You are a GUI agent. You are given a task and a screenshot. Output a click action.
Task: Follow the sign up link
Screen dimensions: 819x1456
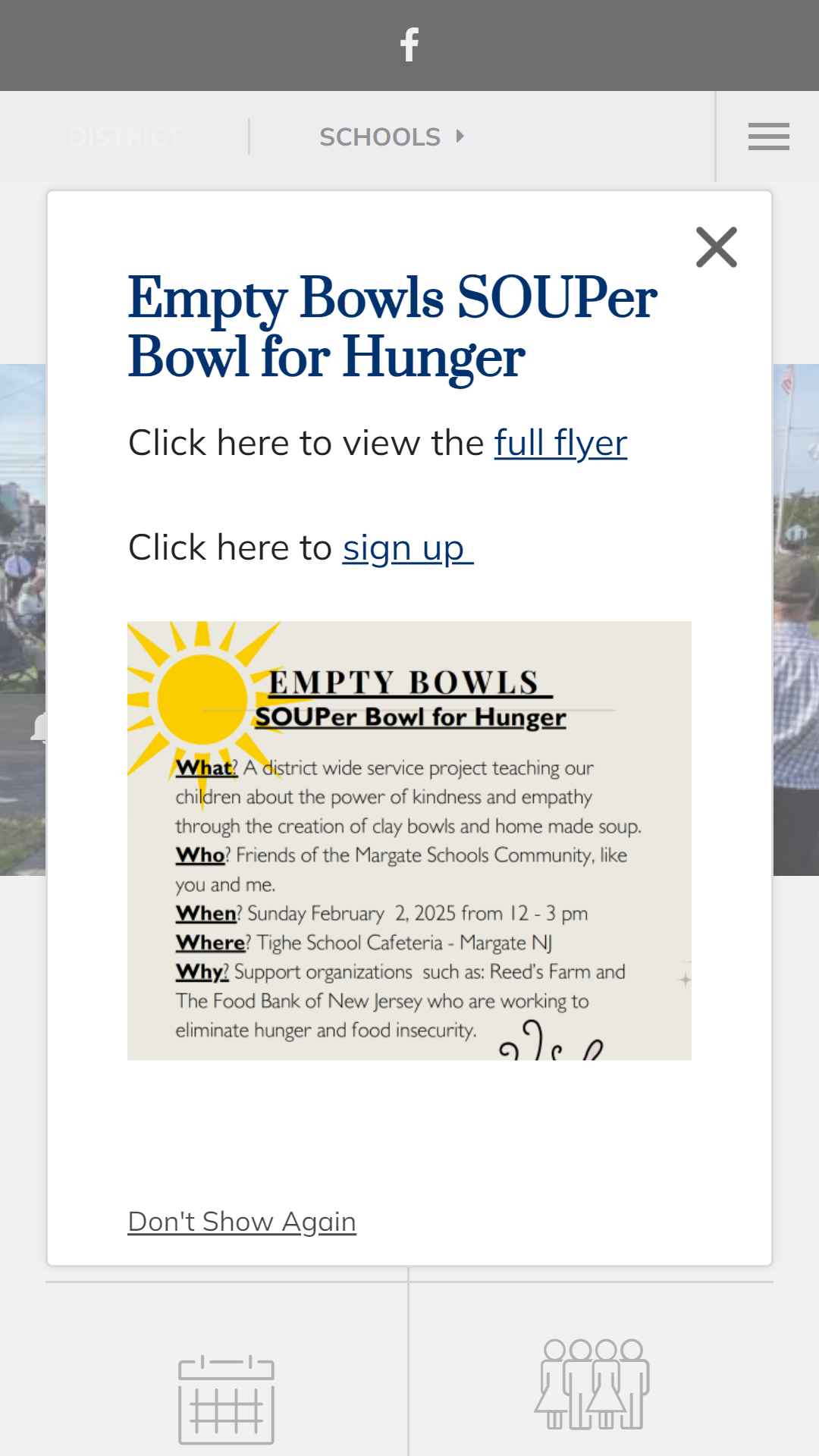coord(407,548)
